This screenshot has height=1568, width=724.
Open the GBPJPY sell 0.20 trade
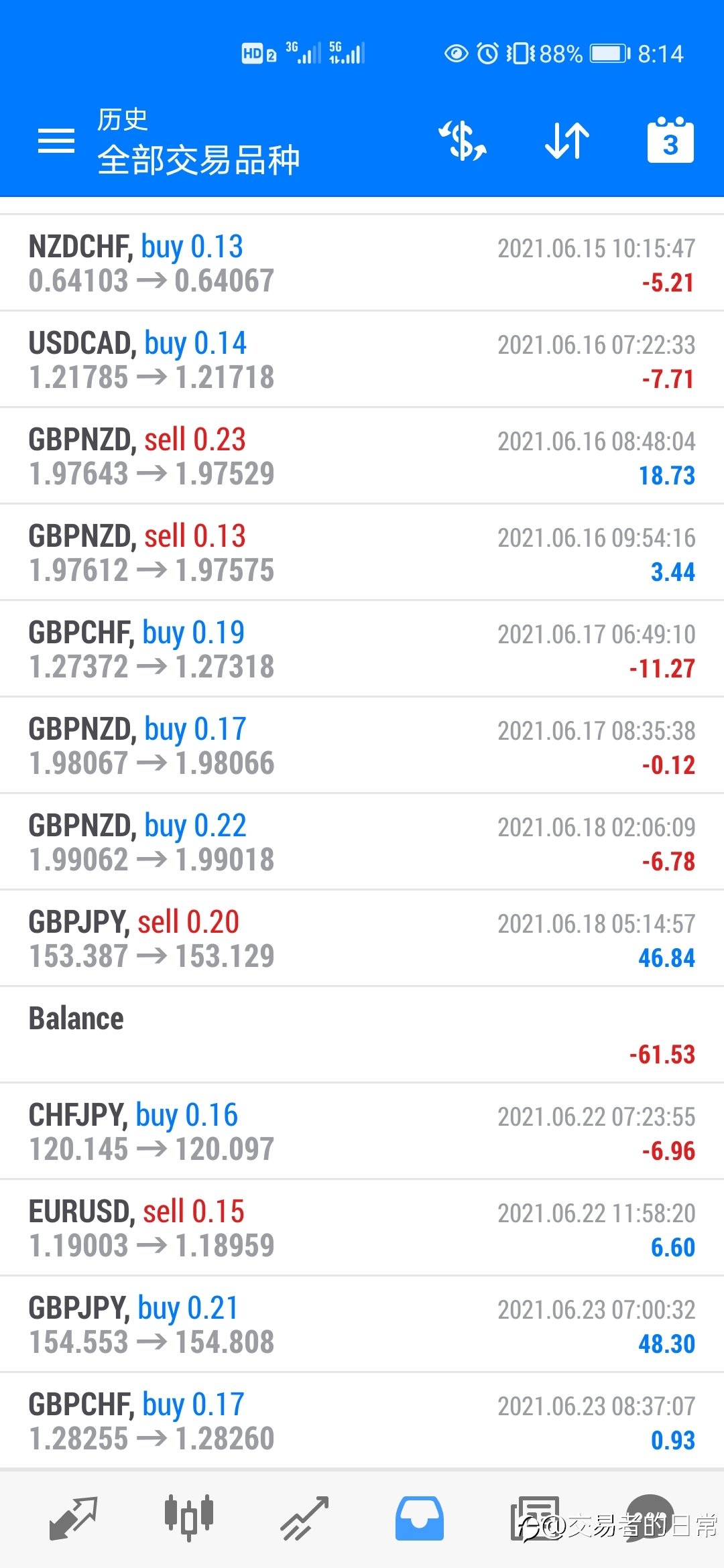coord(362,939)
